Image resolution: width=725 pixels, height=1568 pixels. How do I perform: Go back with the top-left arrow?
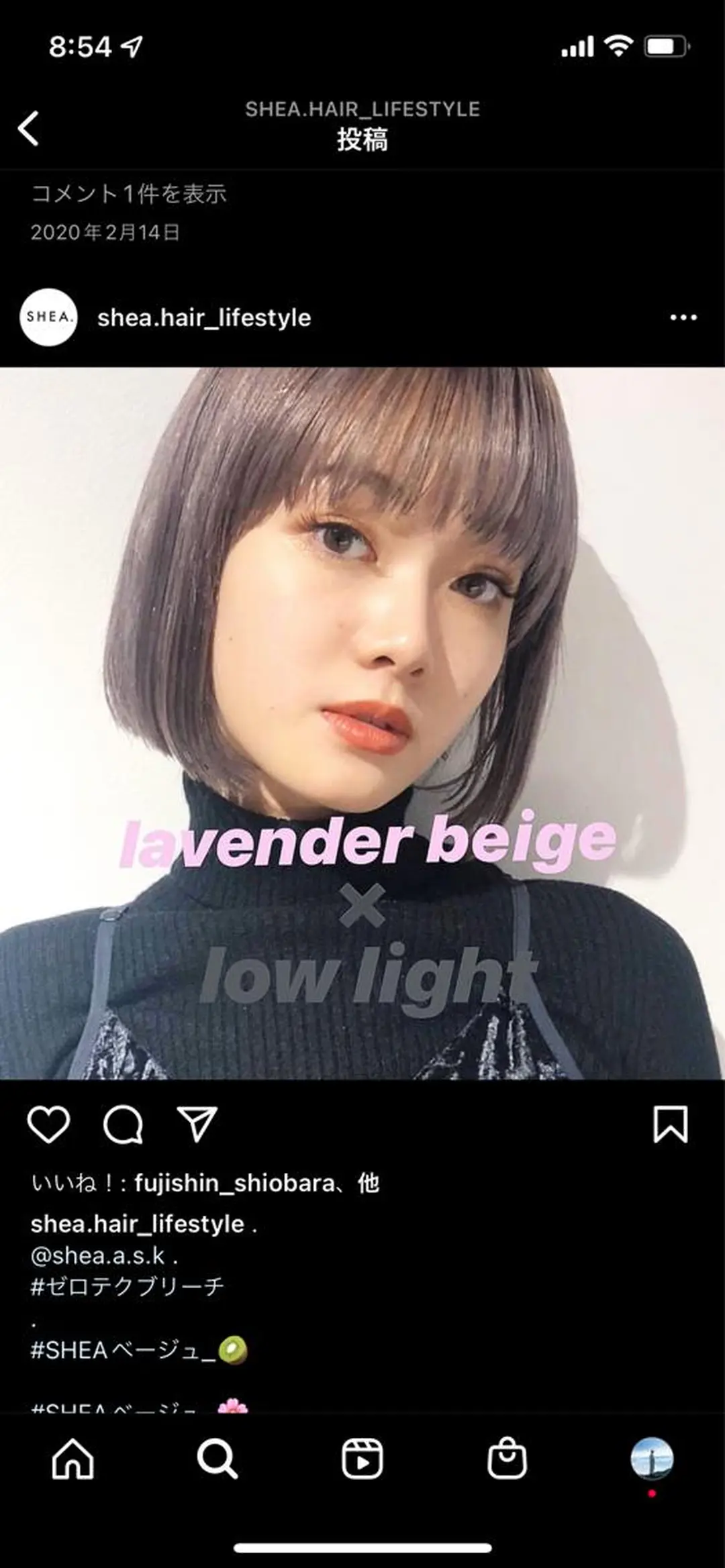[x=29, y=128]
